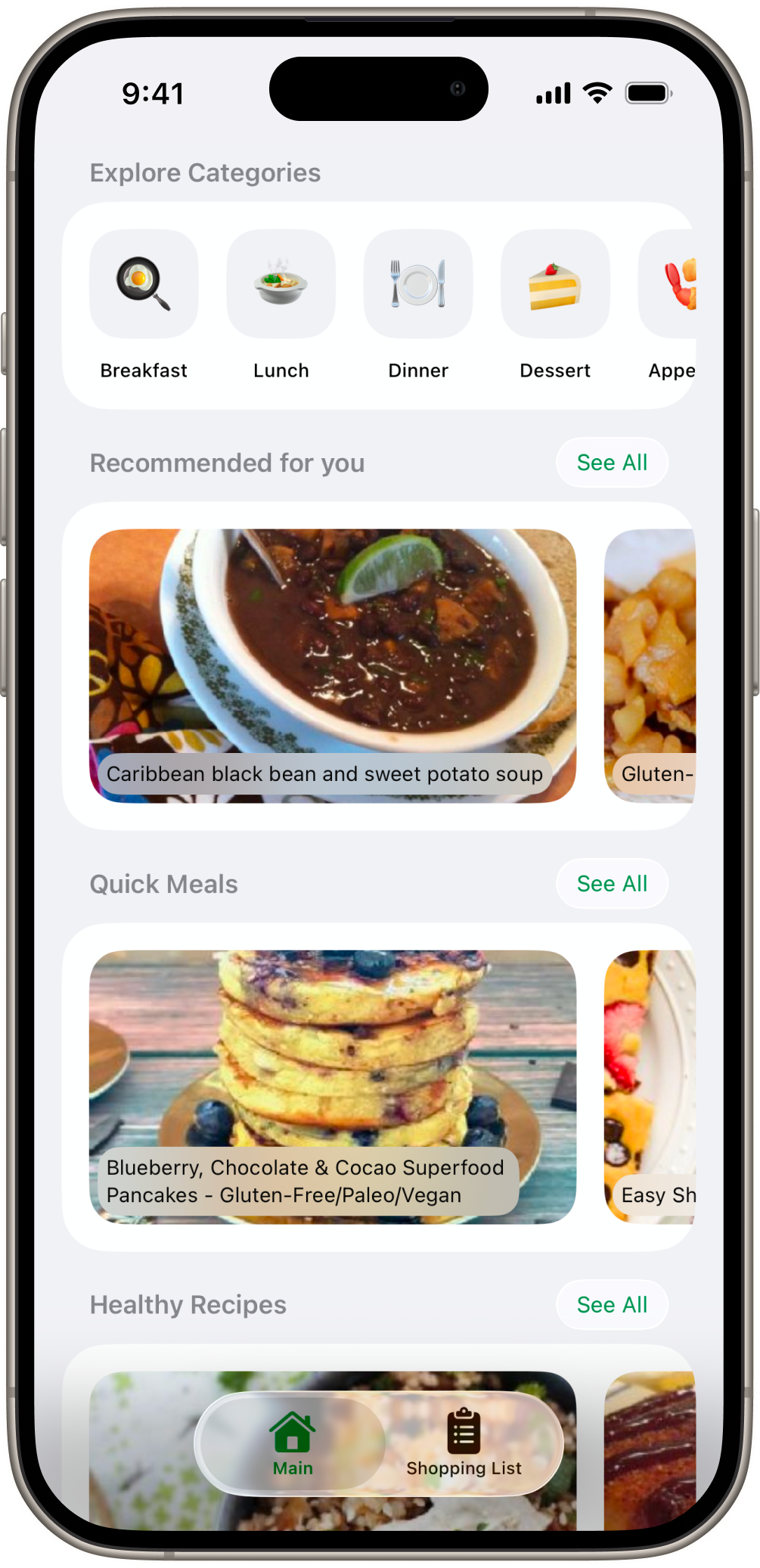Select the Breakfast category icon
Screen dimensions: 760x1568
pyautogui.click(x=144, y=284)
